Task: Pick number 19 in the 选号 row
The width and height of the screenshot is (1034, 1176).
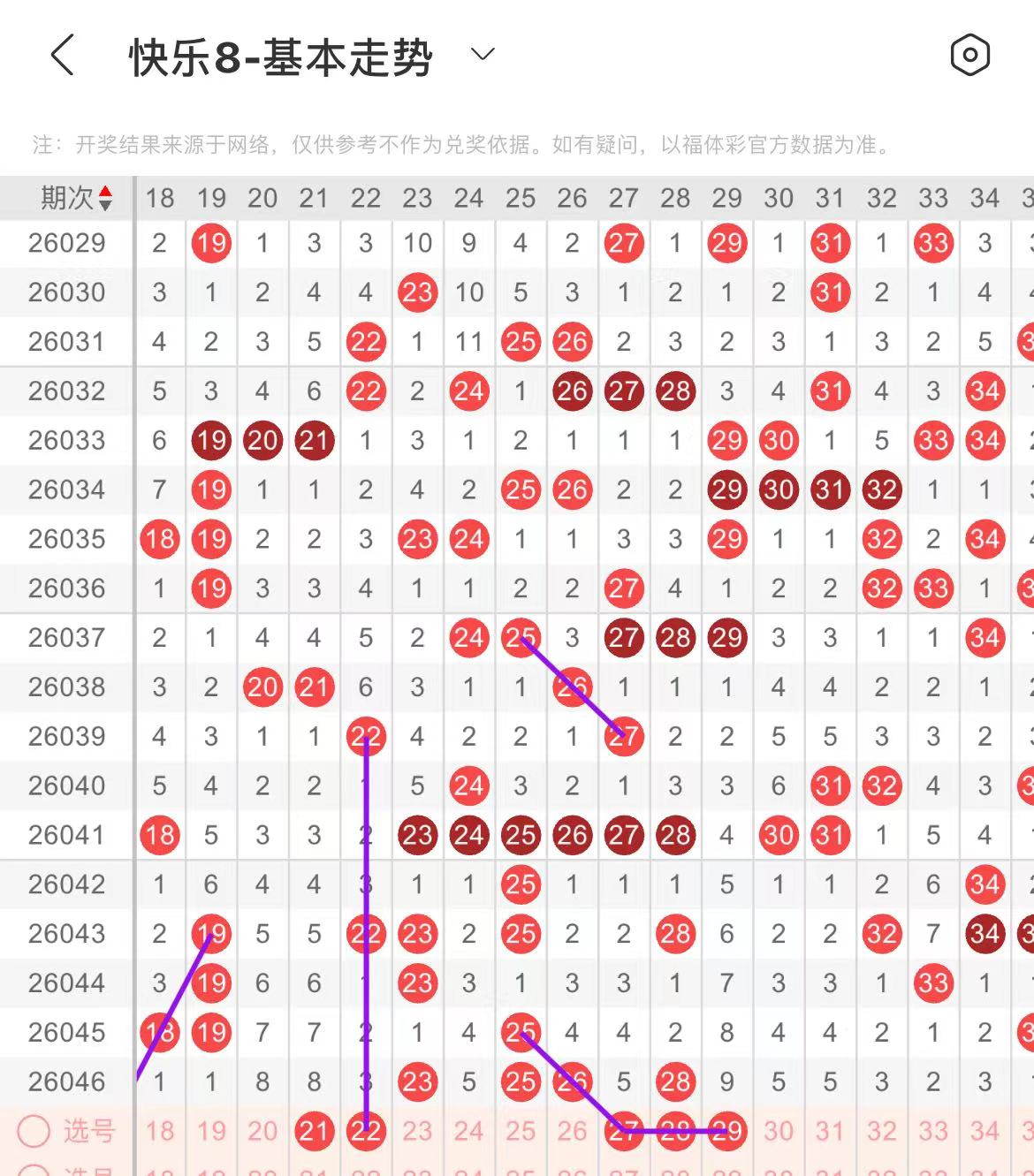Action: click(211, 1131)
